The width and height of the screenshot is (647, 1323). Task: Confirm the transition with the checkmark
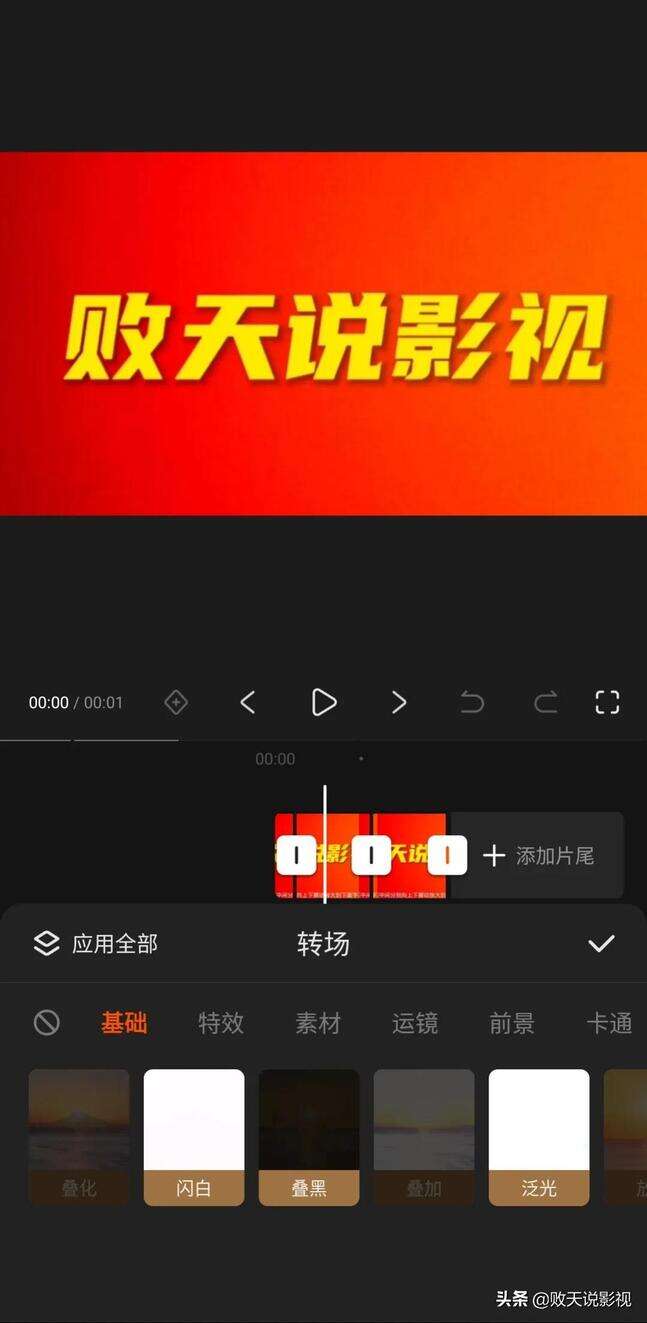[x=601, y=943]
